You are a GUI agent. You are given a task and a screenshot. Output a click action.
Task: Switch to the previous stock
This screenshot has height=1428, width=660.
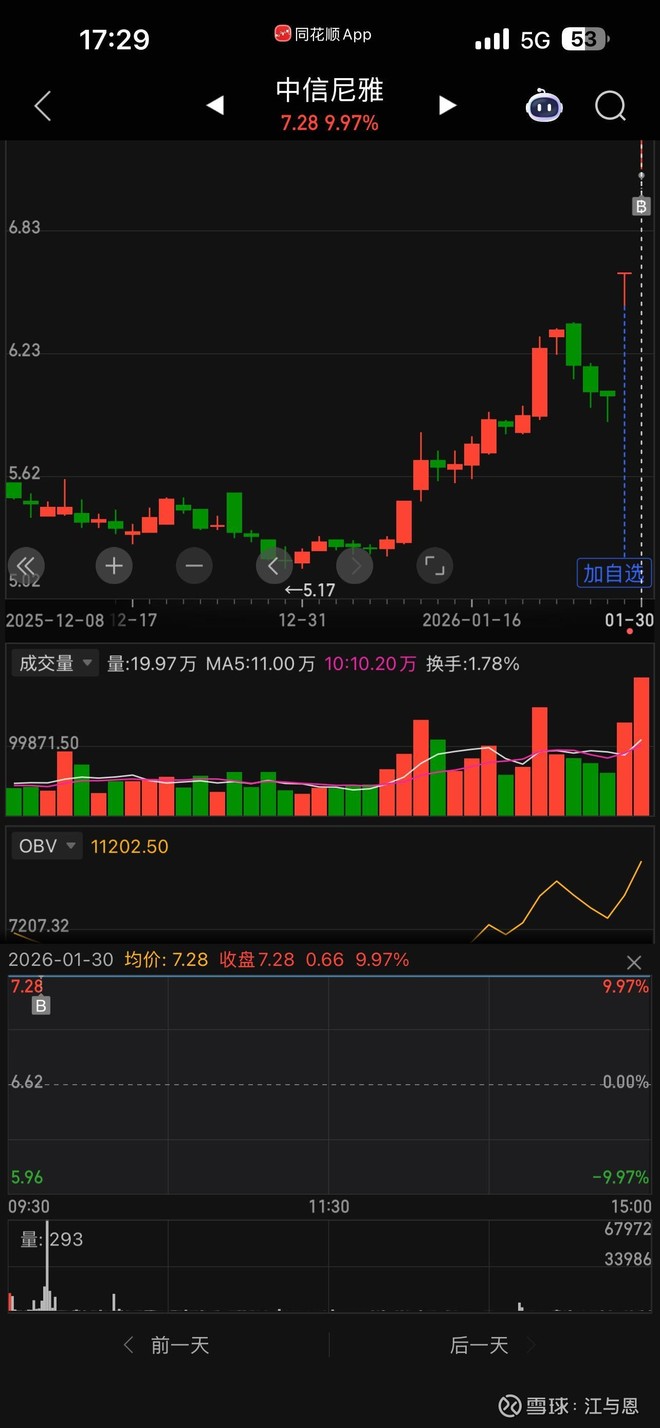click(x=215, y=106)
